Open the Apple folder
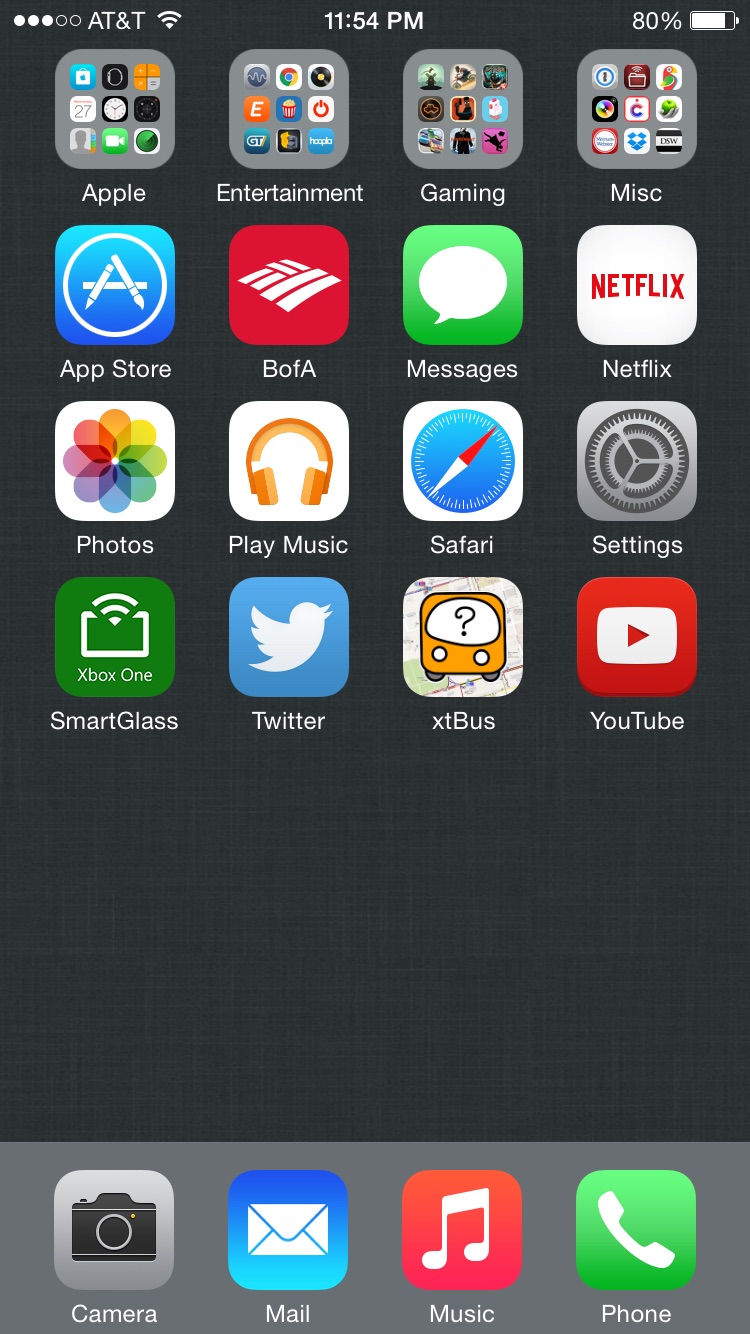750x1334 pixels. [x=115, y=109]
